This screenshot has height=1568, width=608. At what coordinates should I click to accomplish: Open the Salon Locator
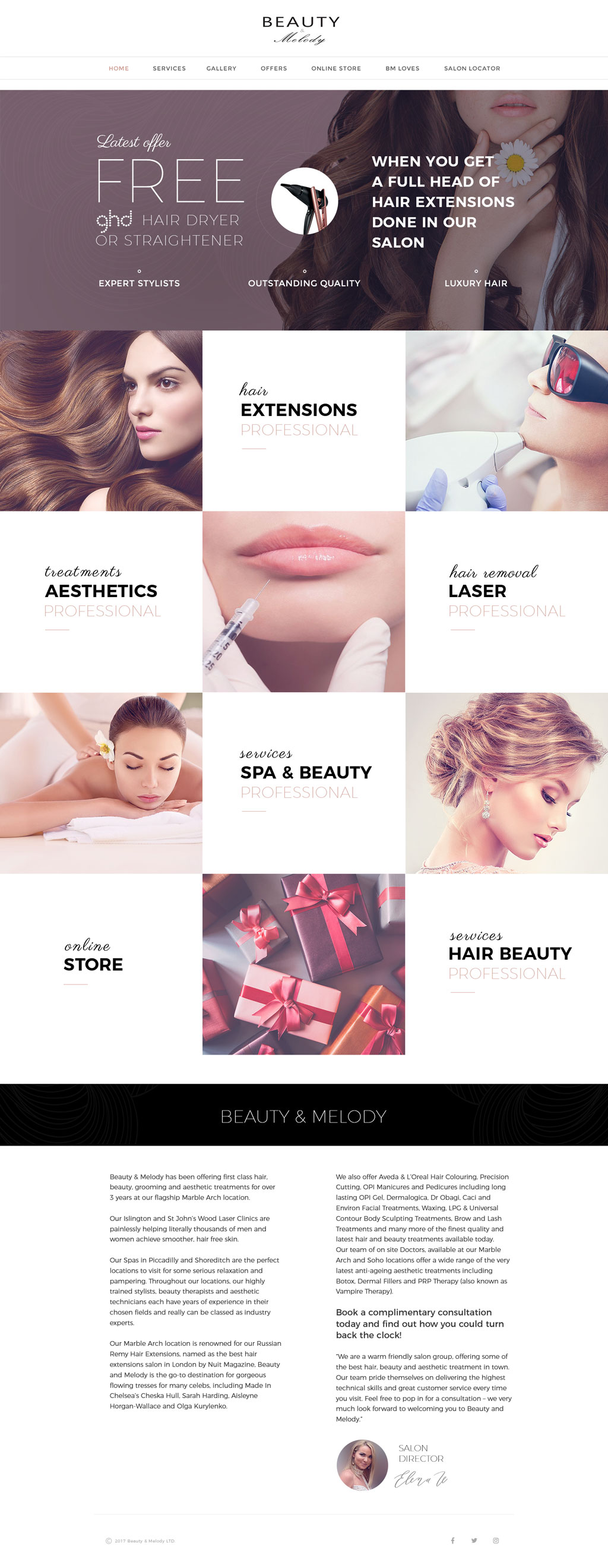[472, 68]
